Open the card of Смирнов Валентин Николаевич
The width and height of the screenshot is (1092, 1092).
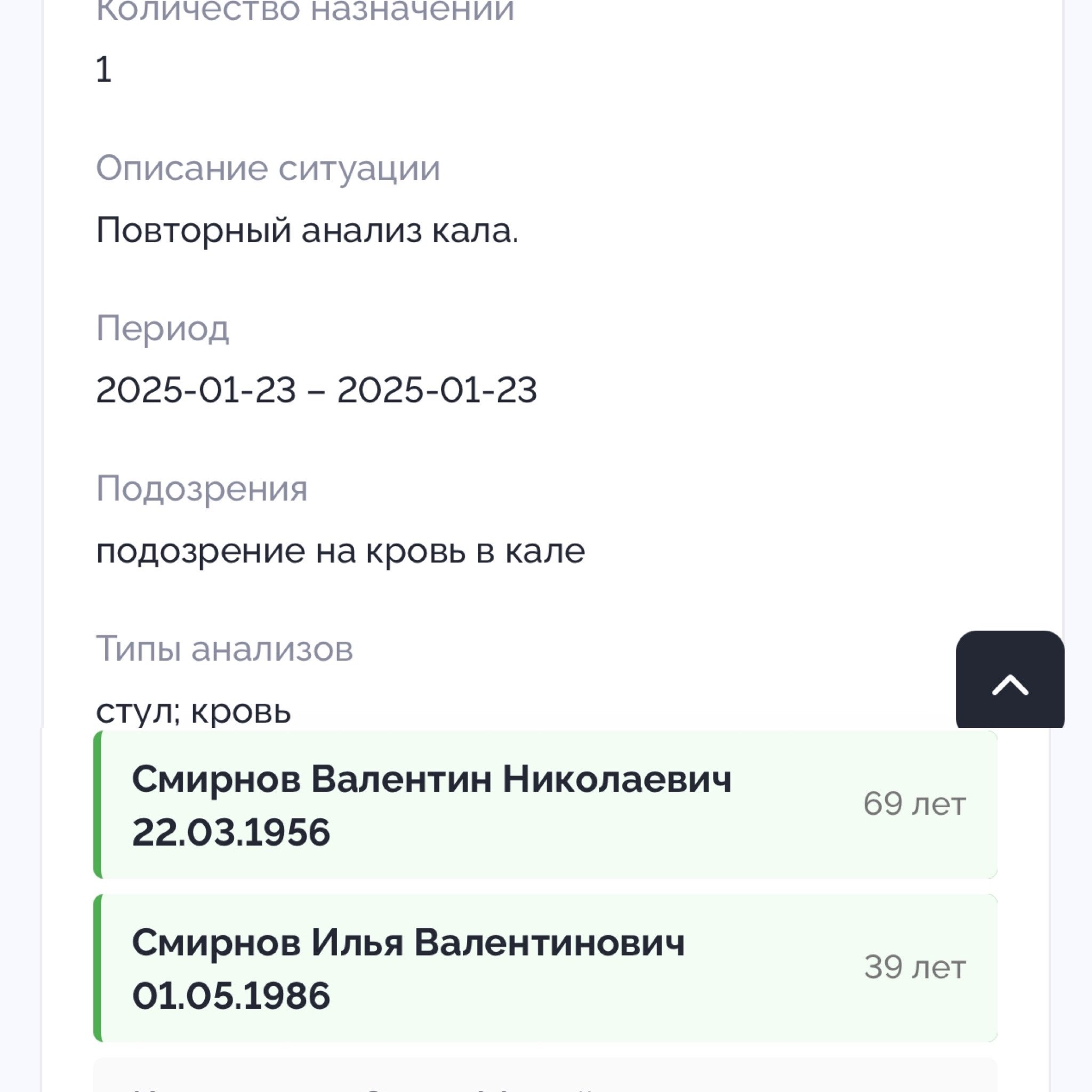545,804
